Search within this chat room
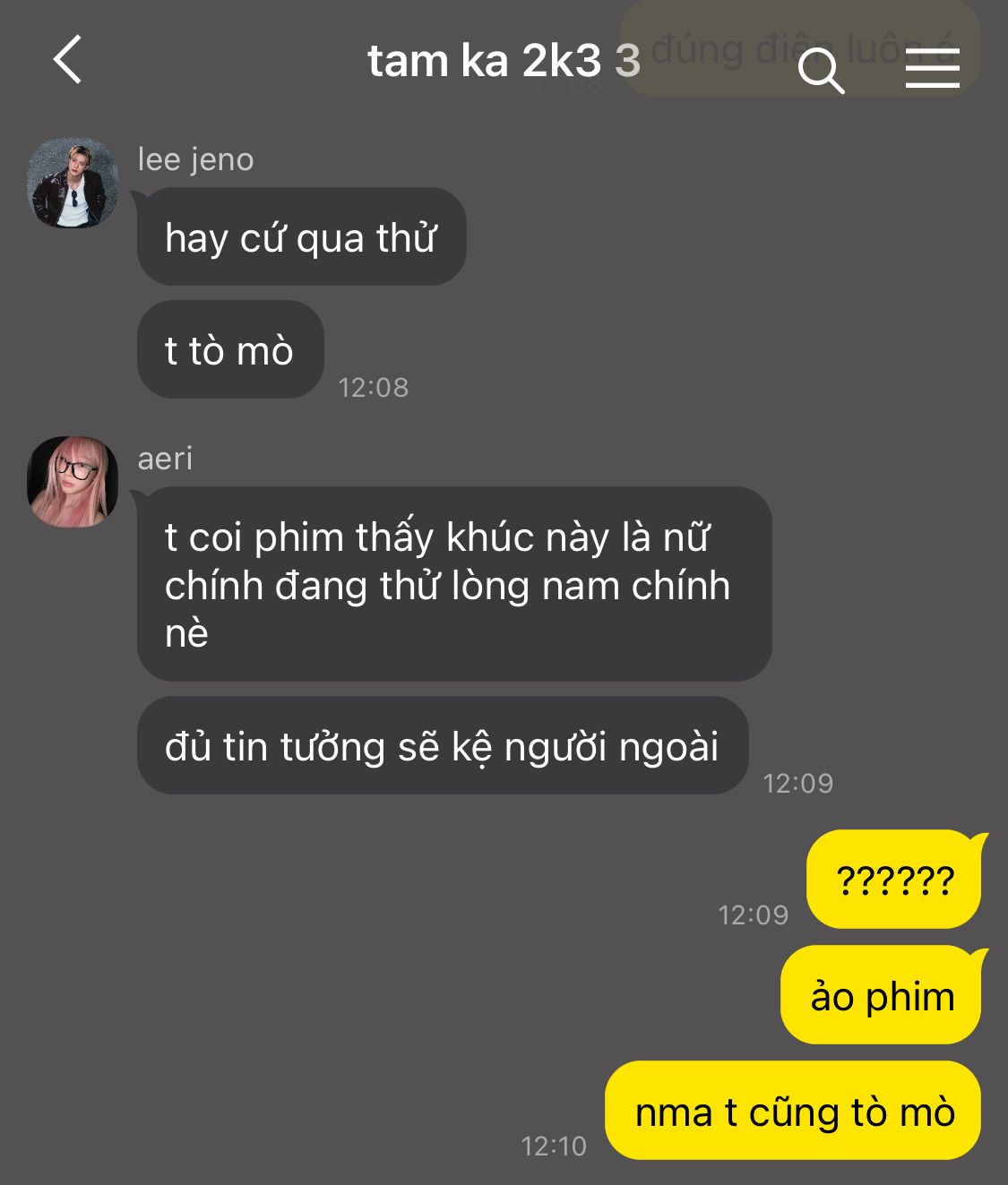The width and height of the screenshot is (1008, 1185). point(821,71)
